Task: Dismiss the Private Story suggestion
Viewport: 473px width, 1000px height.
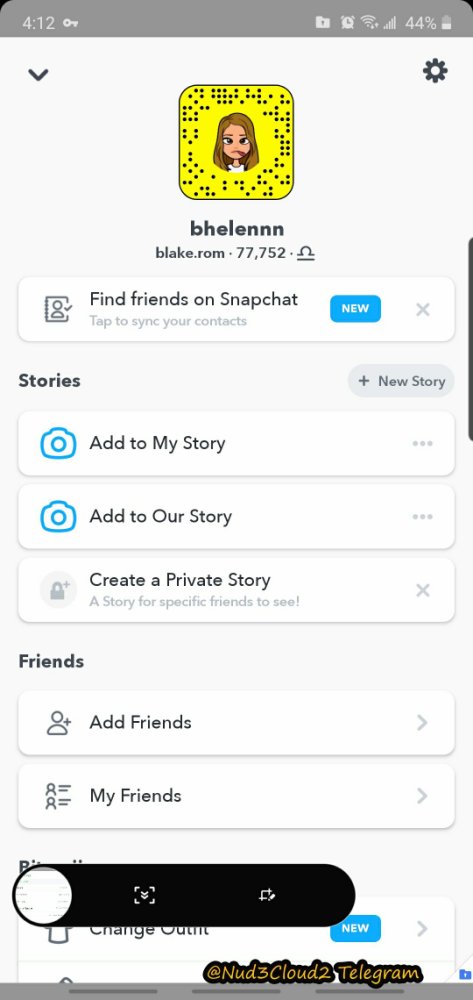Action: pos(423,591)
